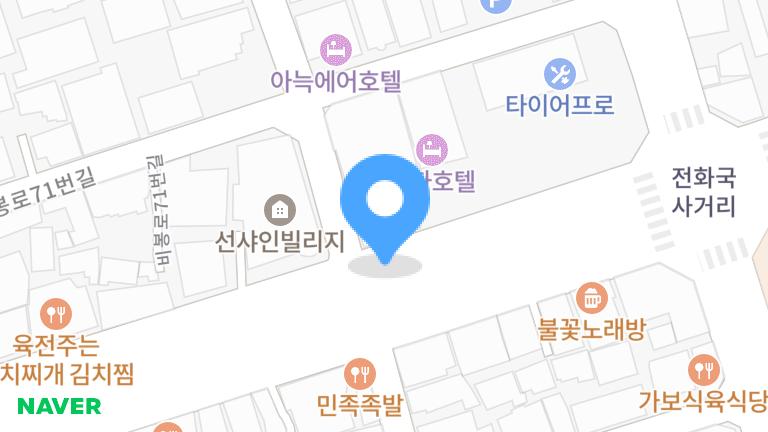Open the 민족족발 restaurant marker
The width and height of the screenshot is (768, 432).
pos(359,375)
